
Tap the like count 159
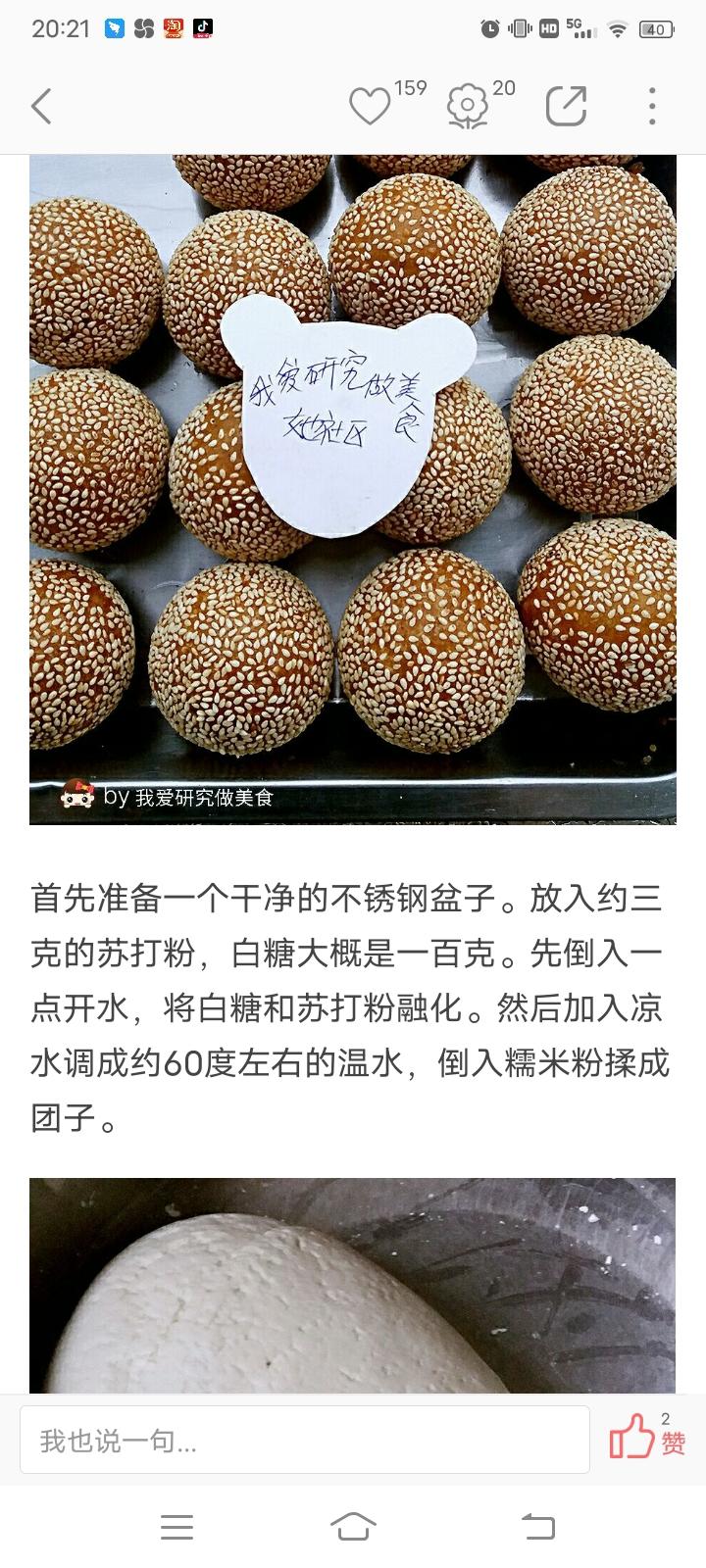pos(412,88)
